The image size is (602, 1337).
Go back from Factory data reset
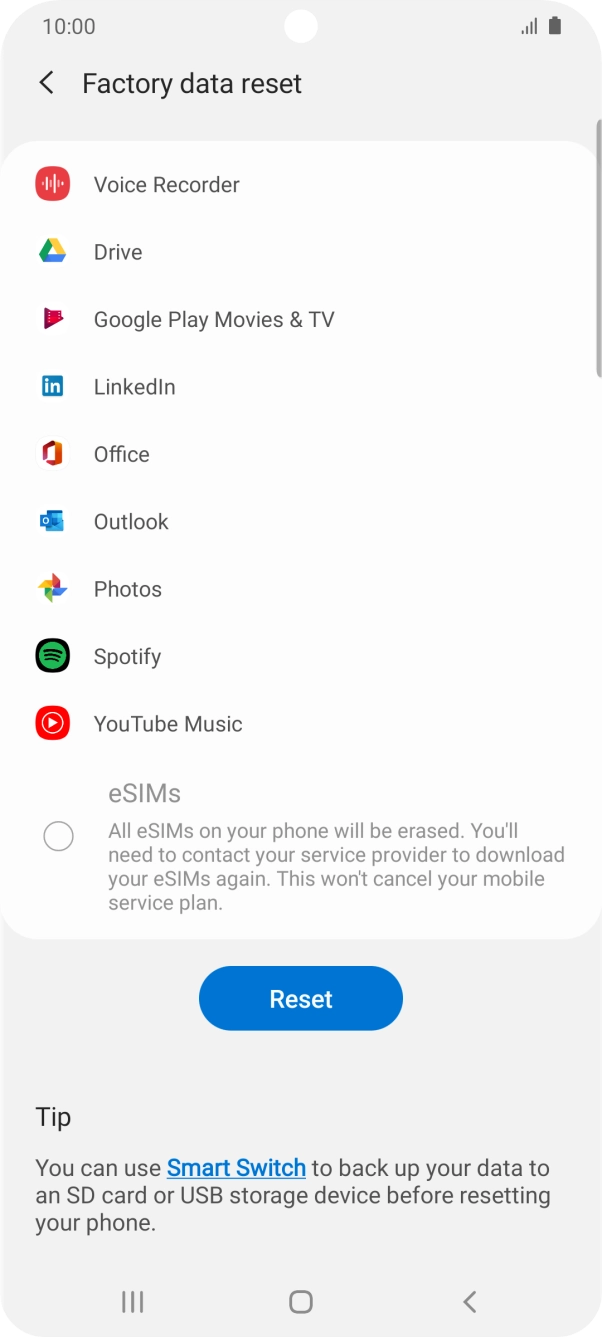point(47,83)
